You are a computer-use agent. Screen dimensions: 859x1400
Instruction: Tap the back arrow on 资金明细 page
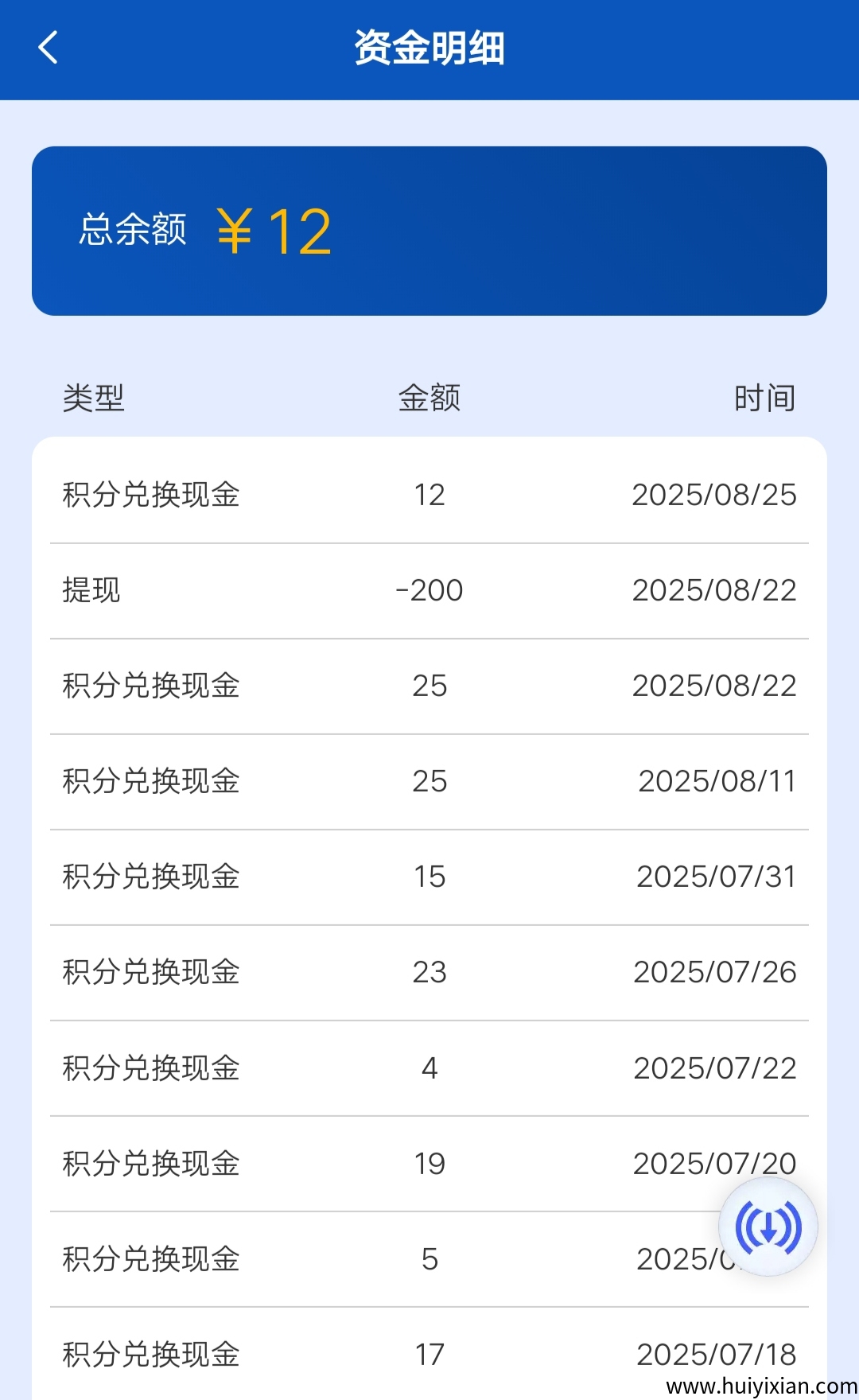(49, 48)
